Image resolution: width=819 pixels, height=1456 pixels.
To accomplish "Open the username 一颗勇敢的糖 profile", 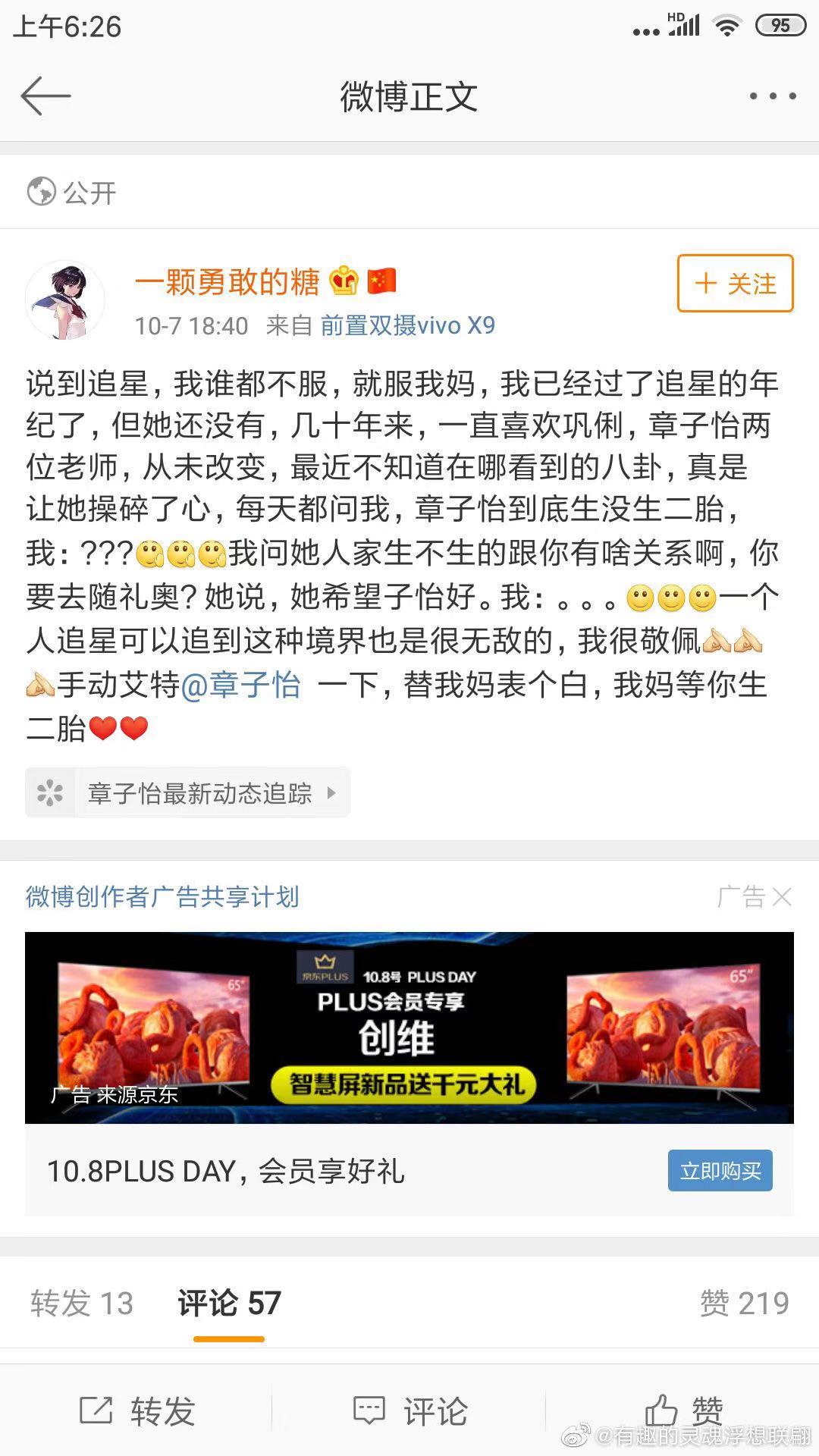I will coord(227,282).
